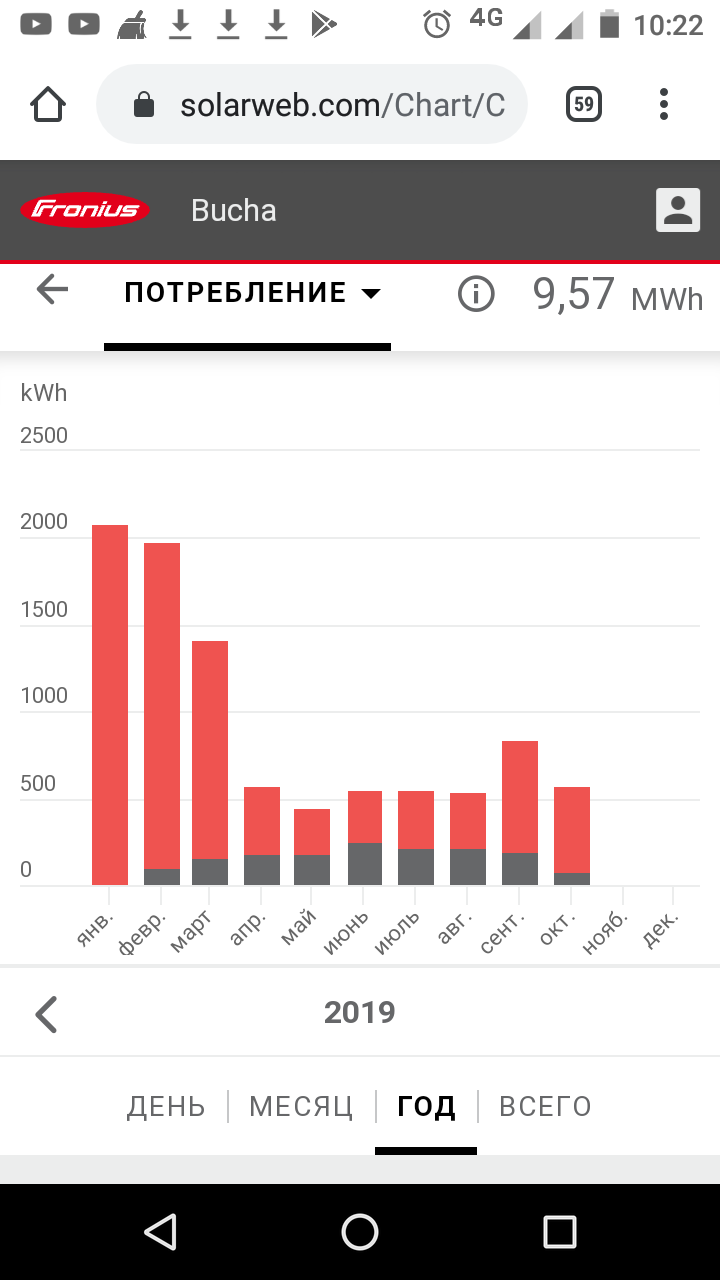Expand the ПОТРЕБЛЕНИЕ dropdown

pos(252,293)
